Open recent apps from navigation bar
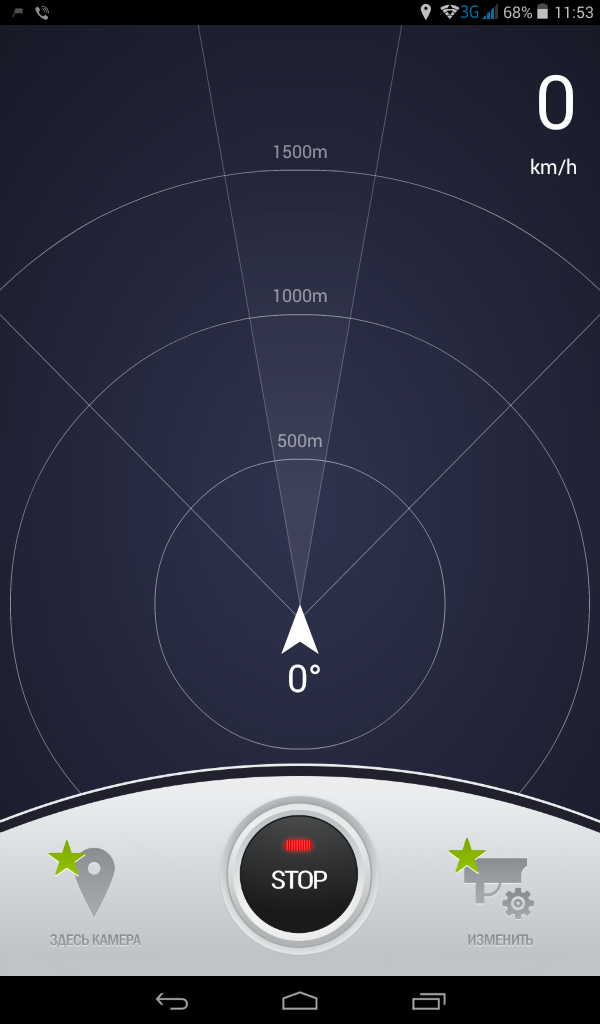 (428, 1000)
